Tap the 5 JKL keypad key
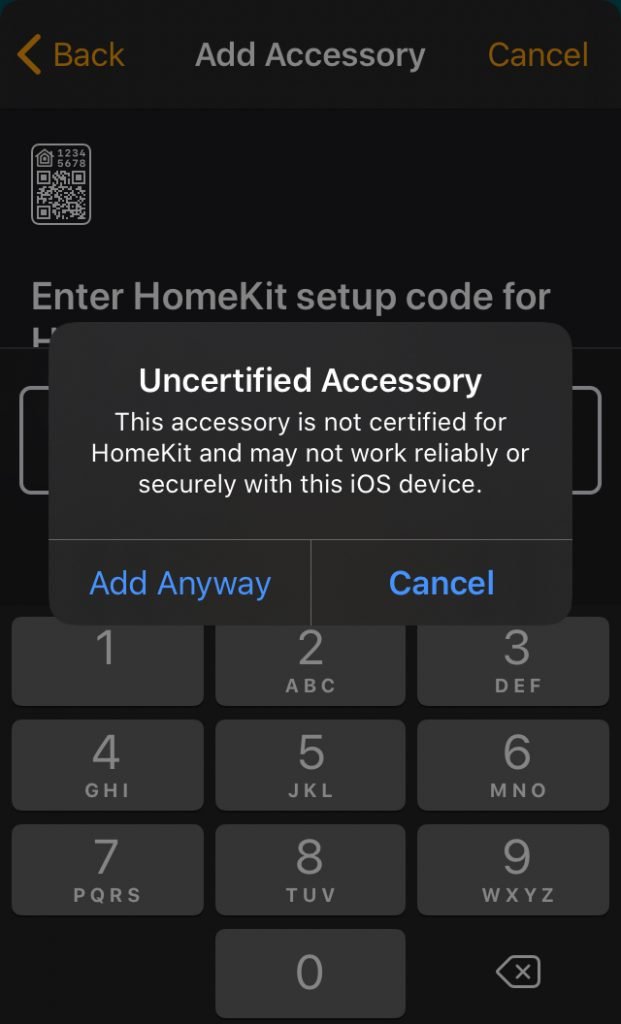Screen dimensions: 621x1024 (x=310, y=765)
